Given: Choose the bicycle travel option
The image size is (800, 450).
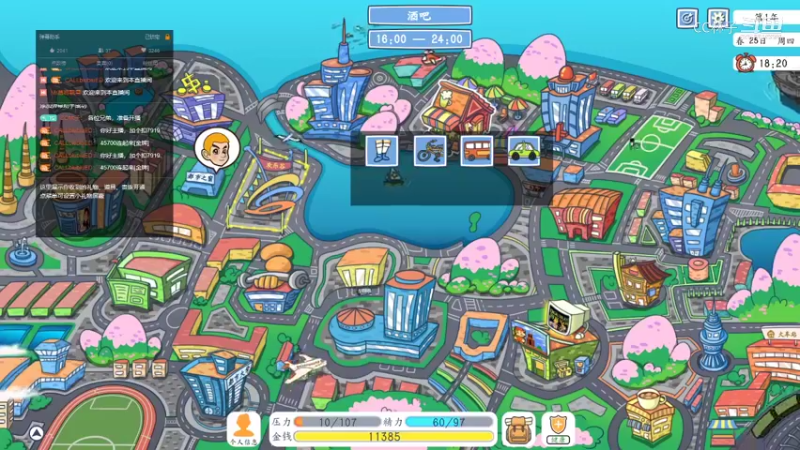Looking at the screenshot, I should pos(430,150).
